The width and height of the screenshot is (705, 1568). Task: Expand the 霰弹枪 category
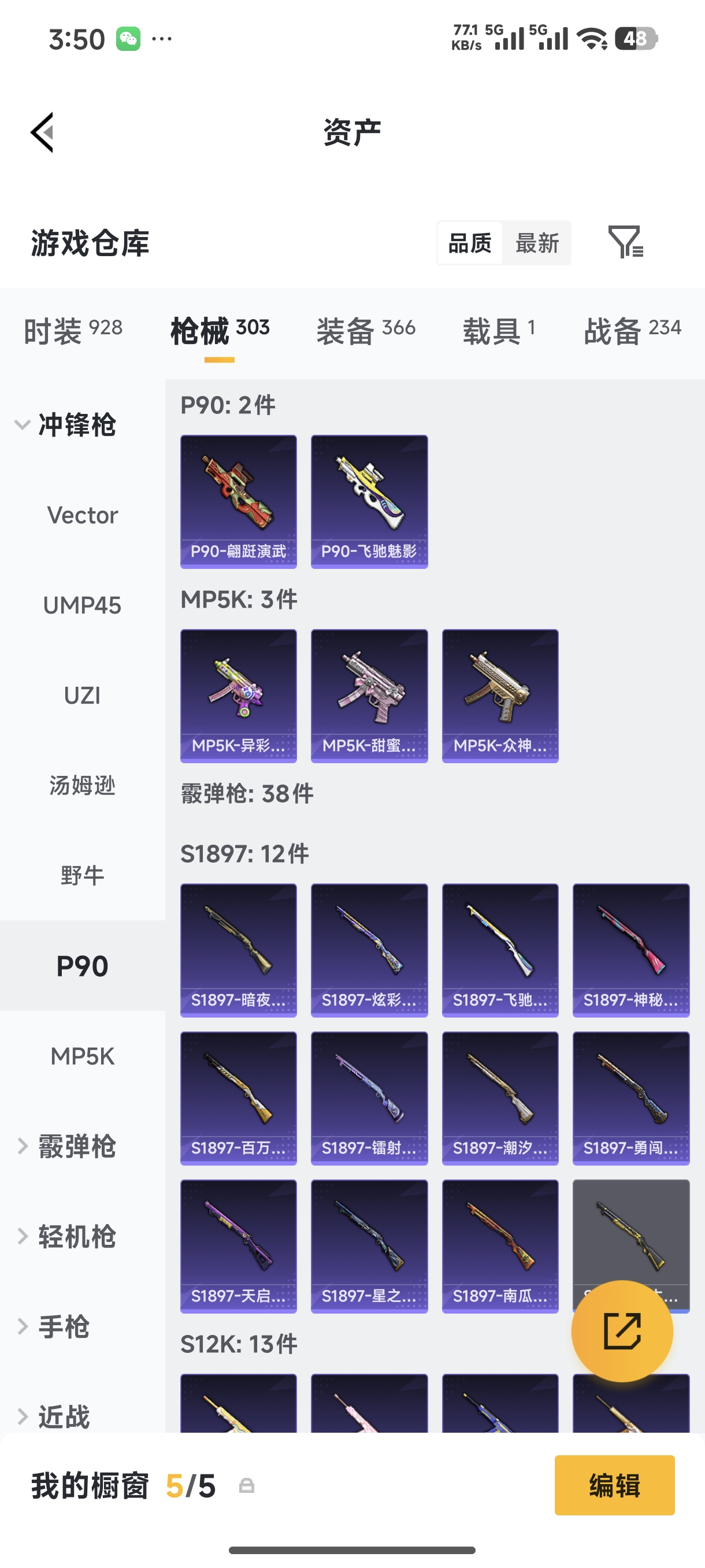[x=67, y=1146]
